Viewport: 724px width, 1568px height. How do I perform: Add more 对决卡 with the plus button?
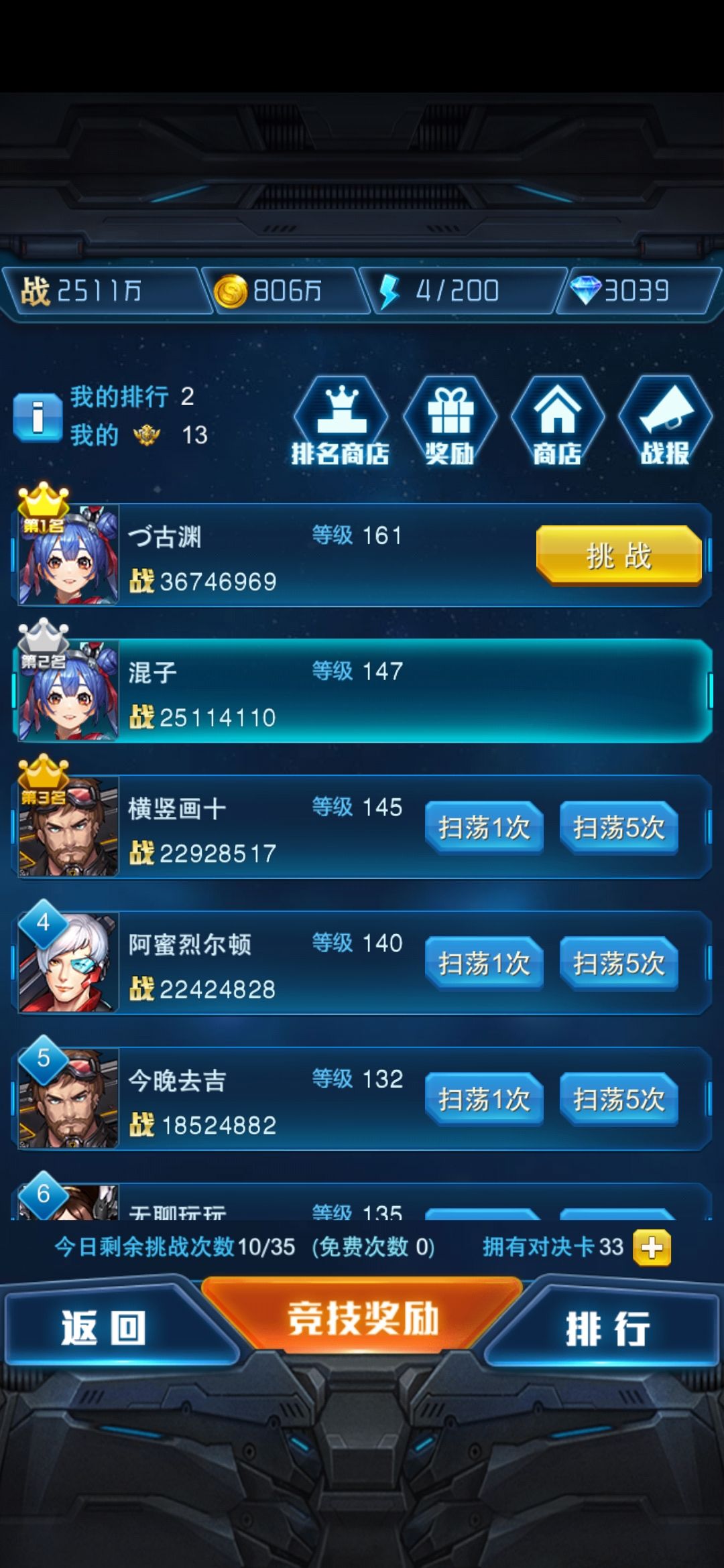(x=652, y=1248)
